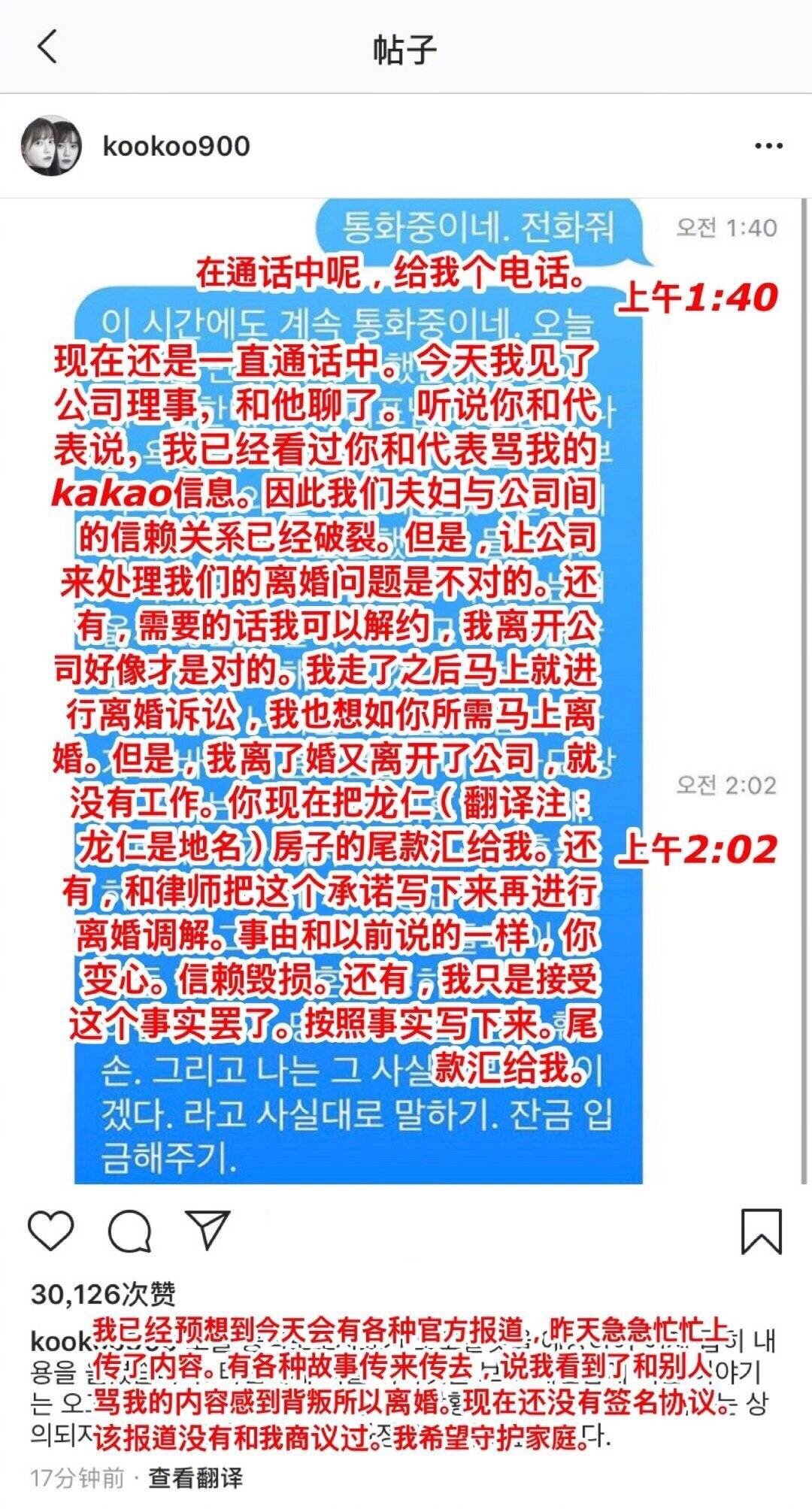The image size is (812, 1509).
Task: Open the post's three-dot options menu
Action: tap(768, 146)
